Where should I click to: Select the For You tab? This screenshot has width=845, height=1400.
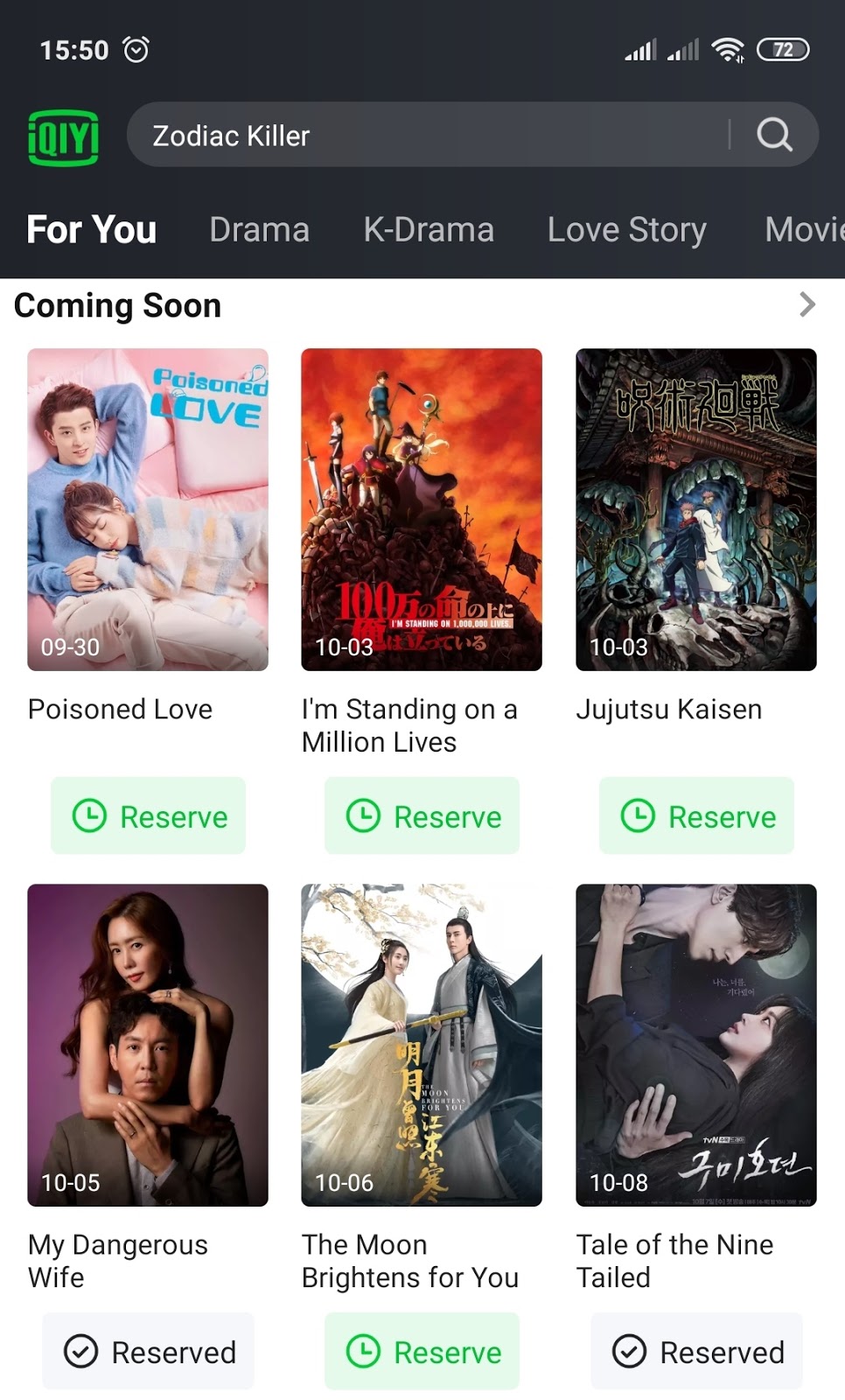[x=92, y=229]
